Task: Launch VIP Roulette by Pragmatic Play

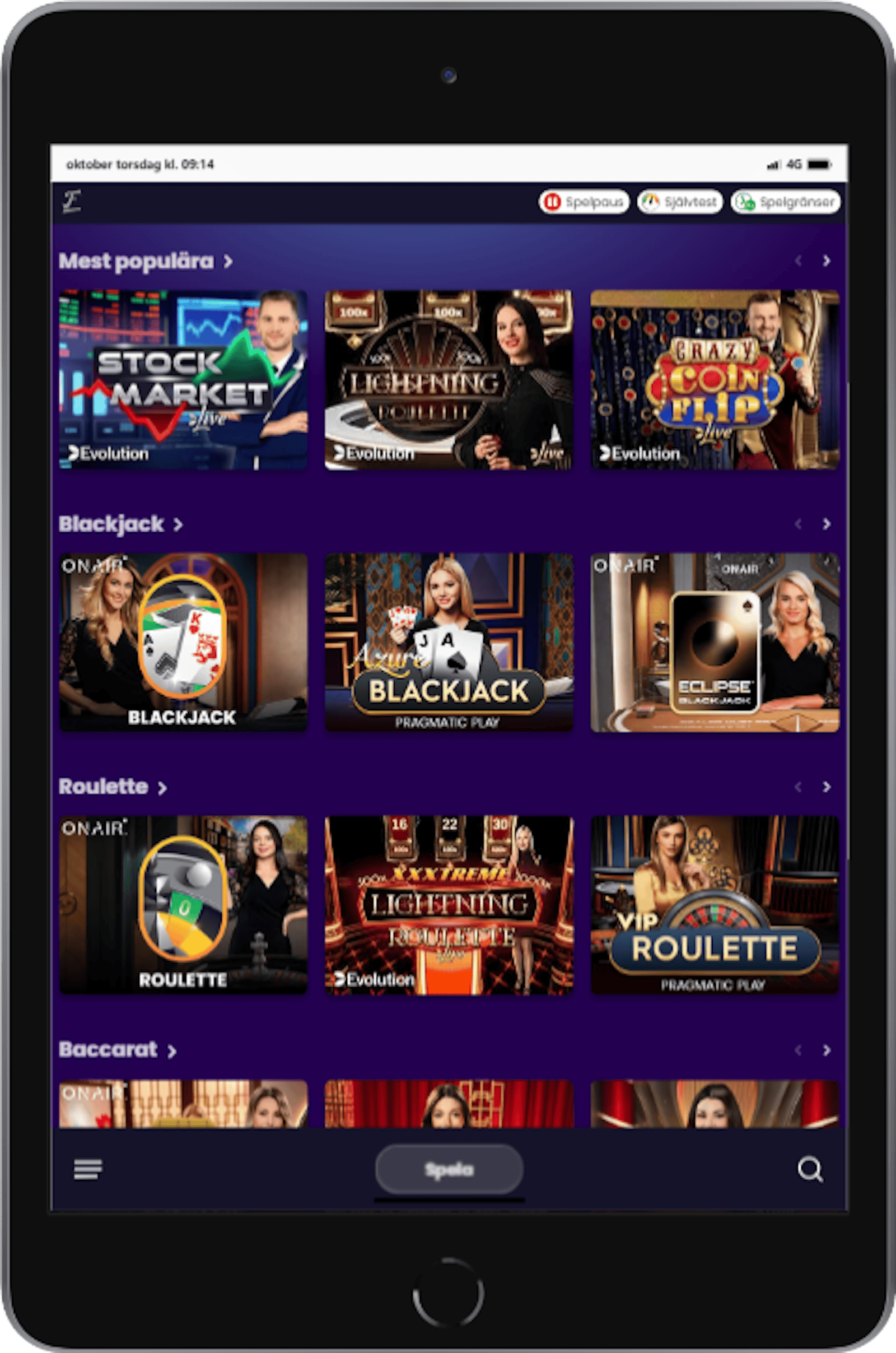Action: 715,905
